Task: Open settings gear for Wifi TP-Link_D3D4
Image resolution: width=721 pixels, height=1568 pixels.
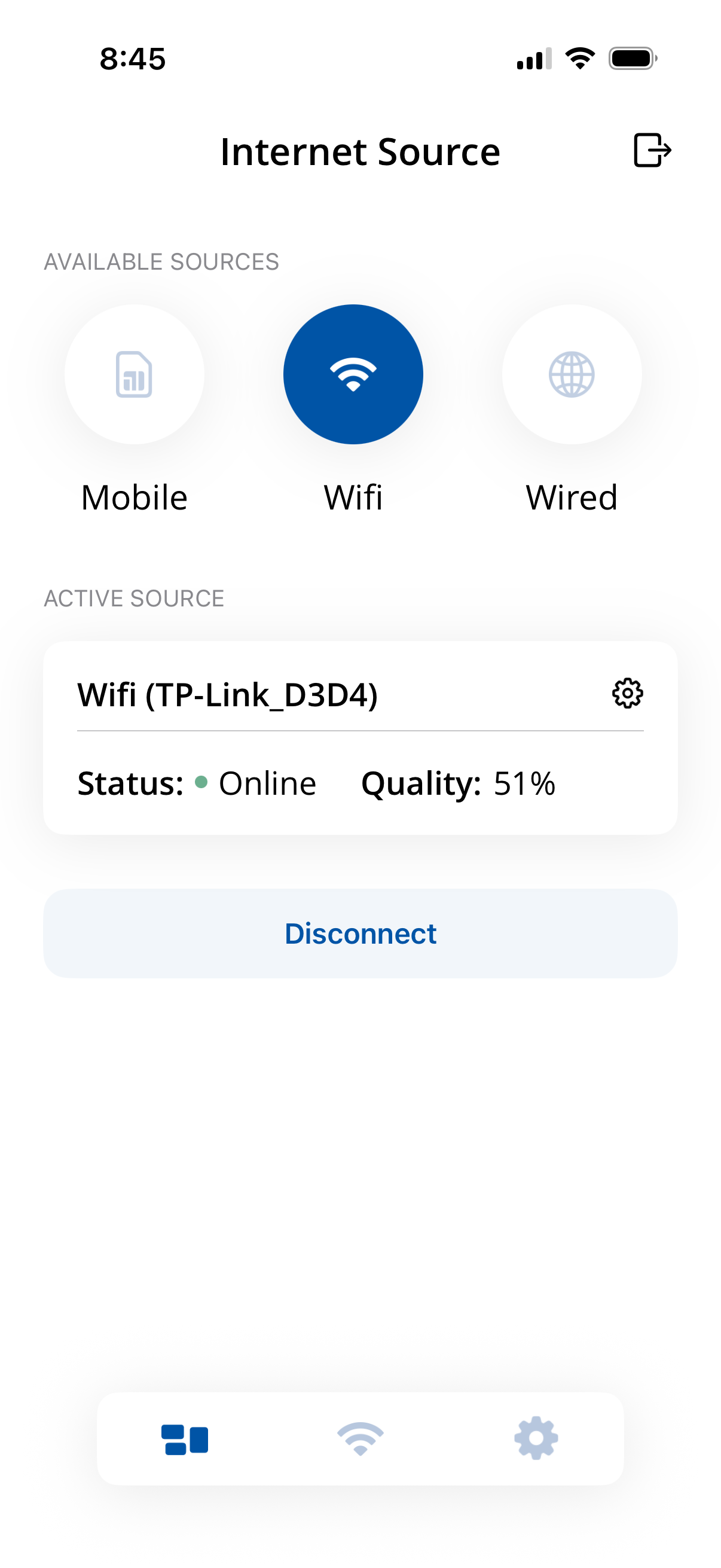Action: [627, 693]
